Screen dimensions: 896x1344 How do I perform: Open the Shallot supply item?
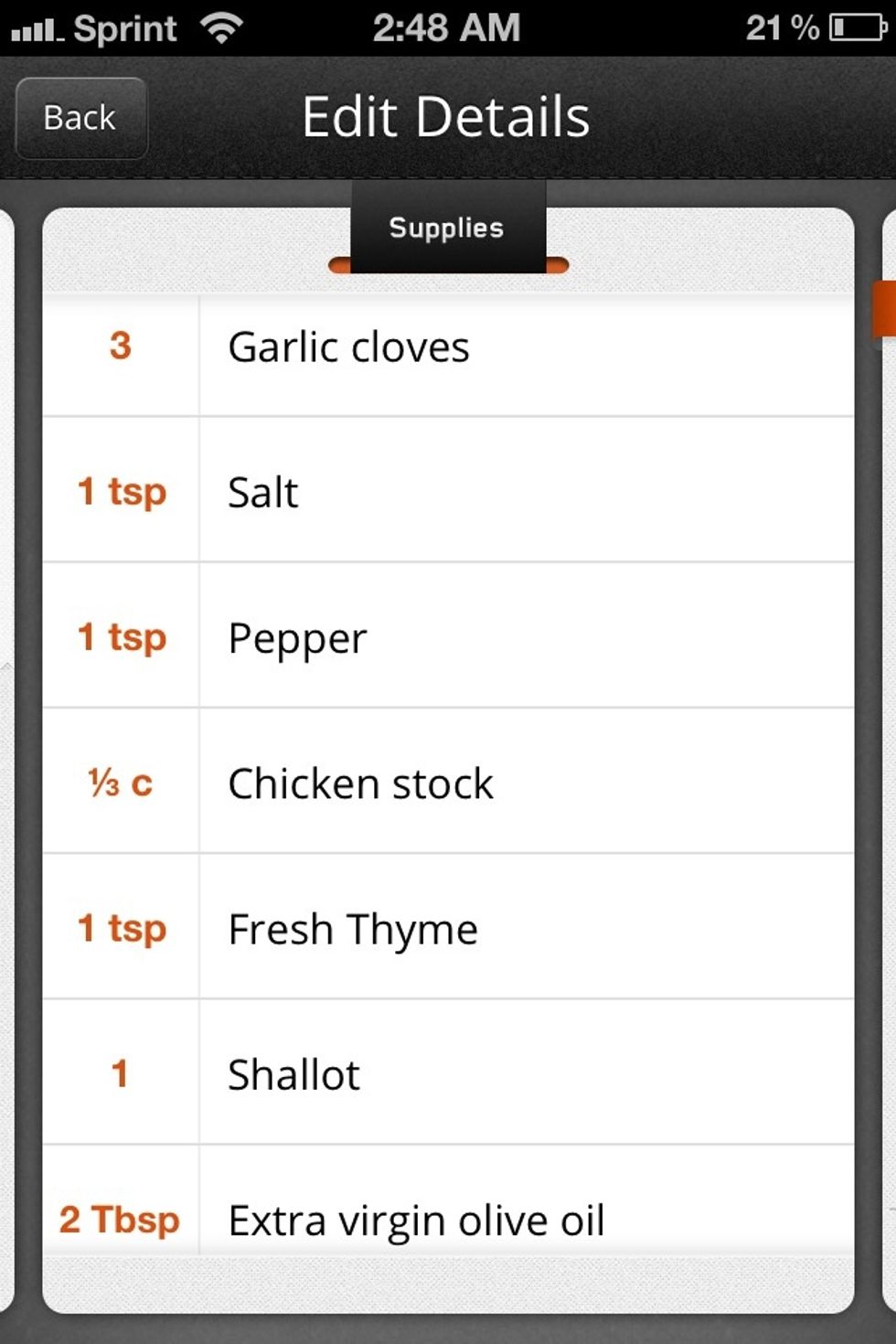(448, 1073)
